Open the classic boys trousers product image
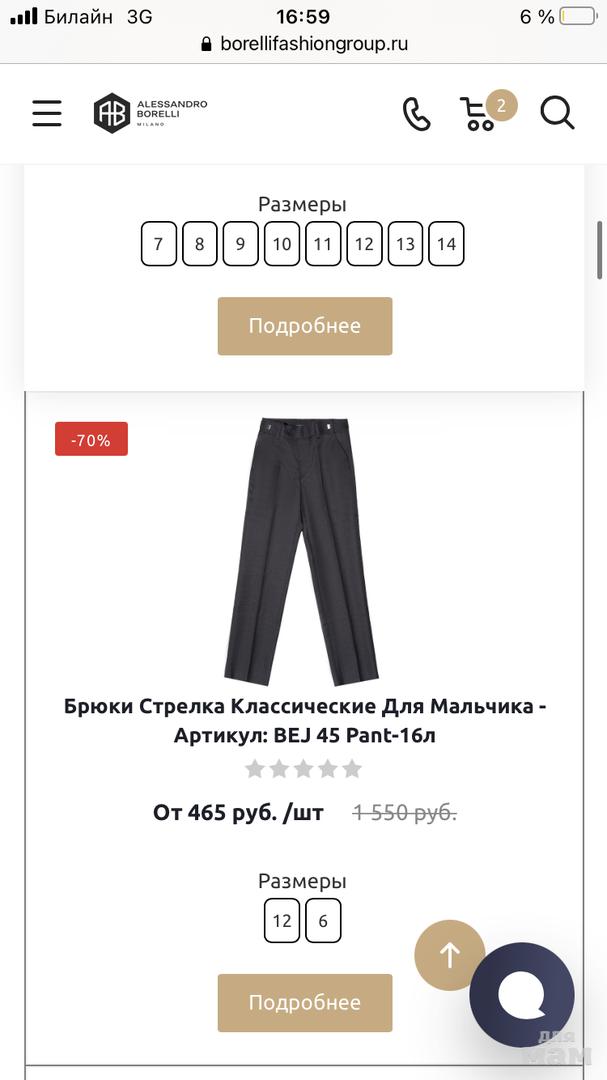607x1080 pixels. point(302,550)
